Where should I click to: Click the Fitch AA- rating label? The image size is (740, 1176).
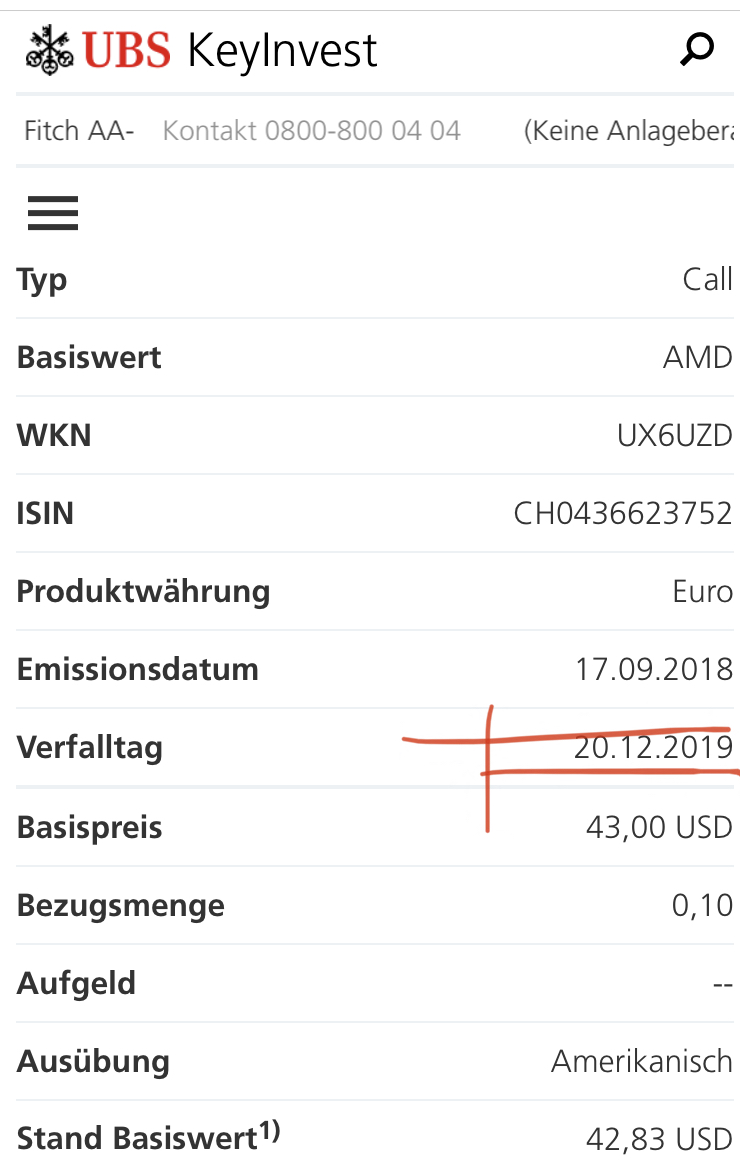coord(79,130)
